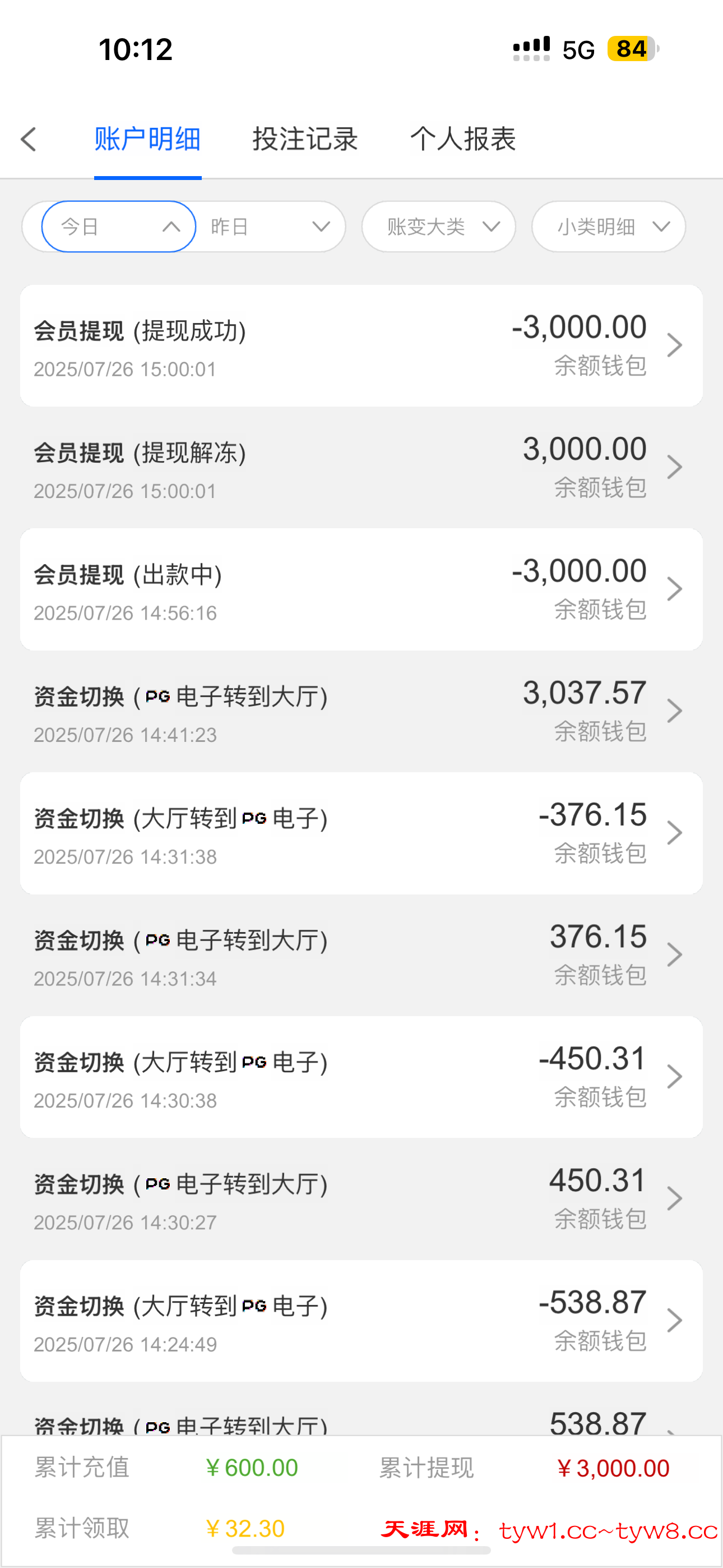This screenshot has height=1568, width=723.
Task: View the -538.87 transfer record
Action: [x=361, y=1320]
